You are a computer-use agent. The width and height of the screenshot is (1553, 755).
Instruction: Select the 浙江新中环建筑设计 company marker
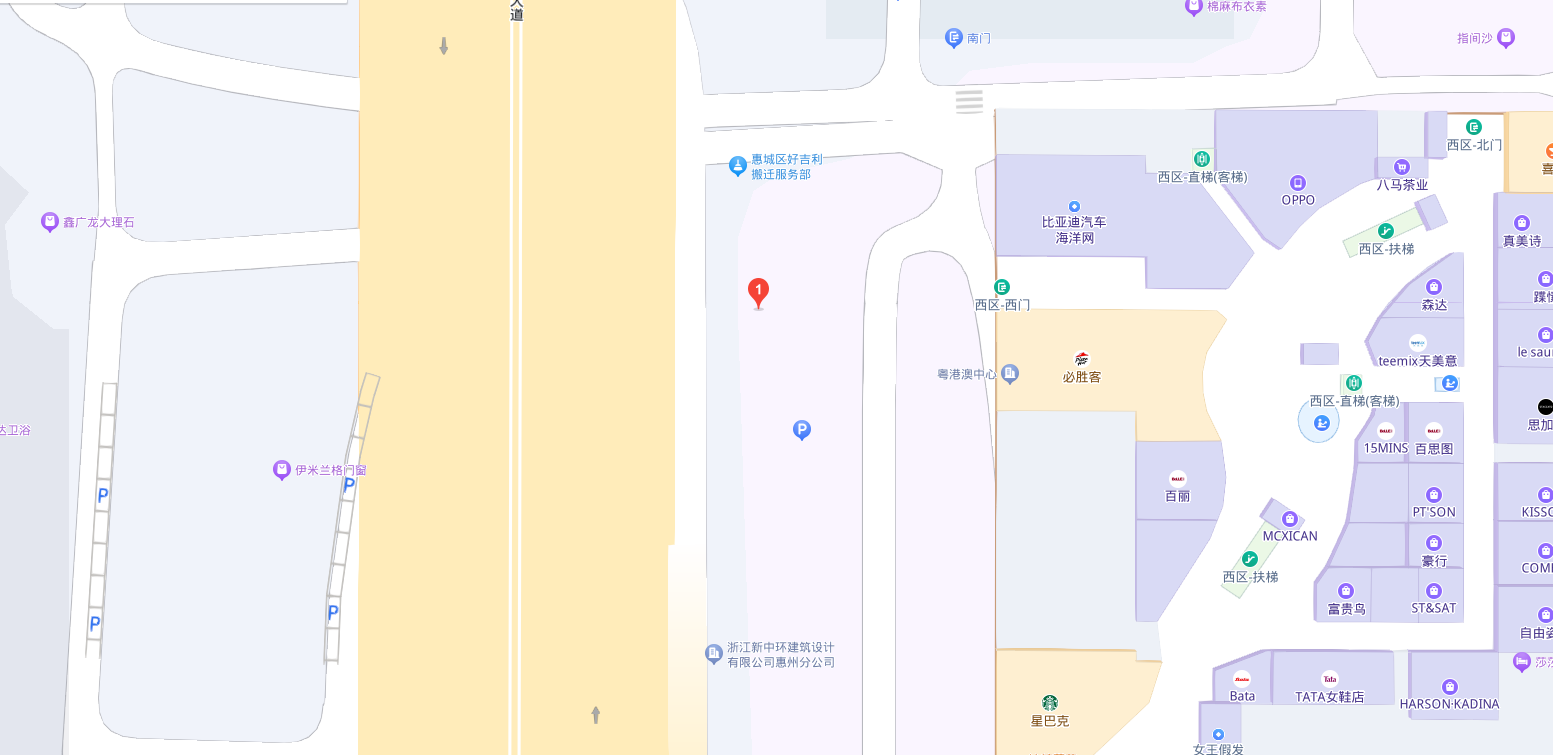point(714,654)
